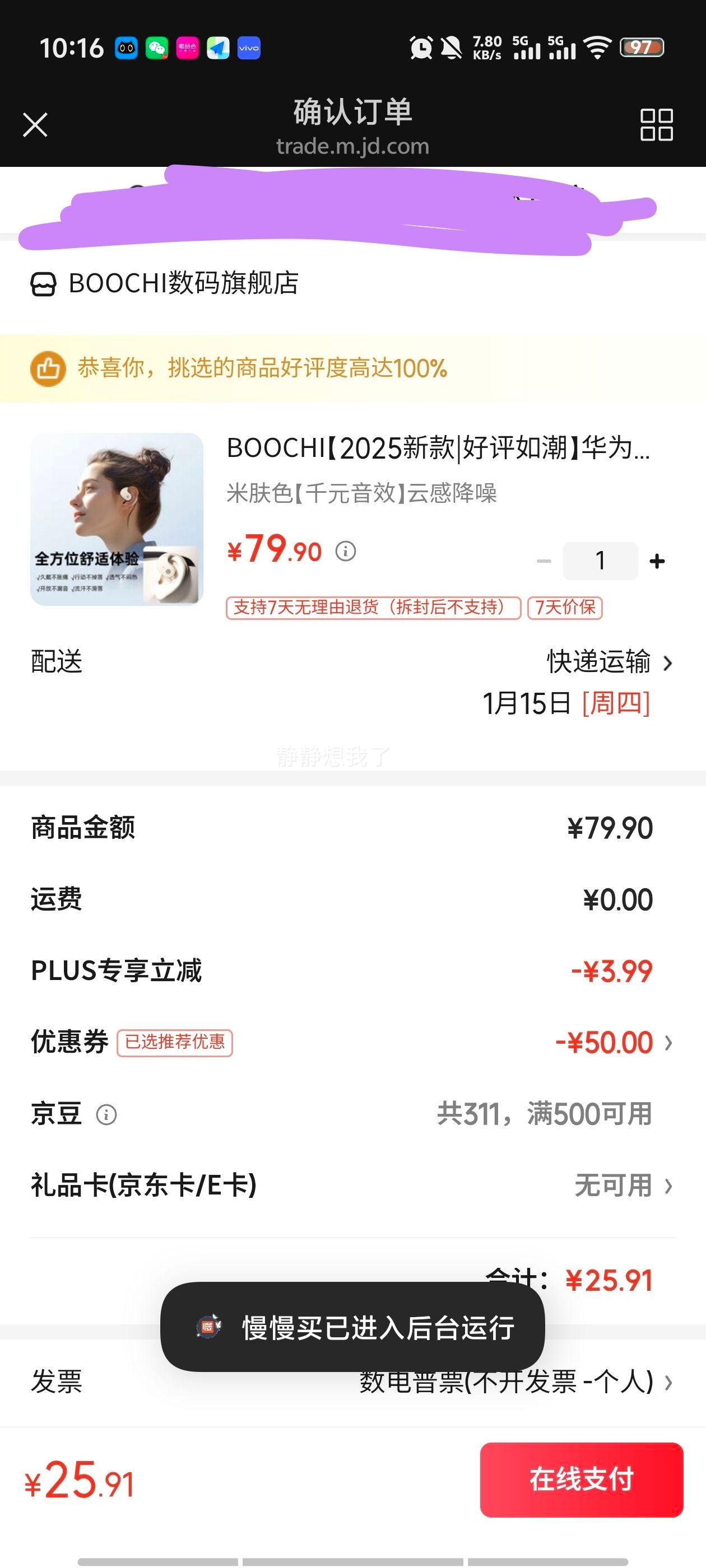Increase quantity with the plus stepper
The height and width of the screenshot is (1568, 706).
[x=657, y=561]
